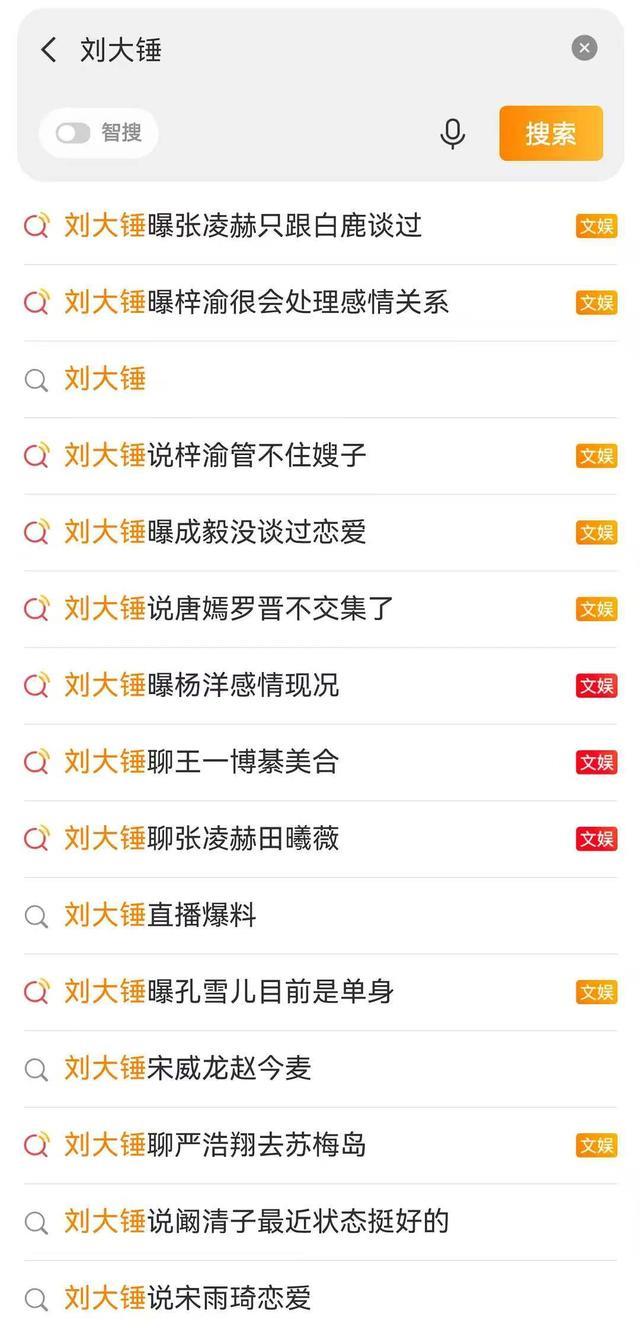Tap the orange 搜索 button

(x=551, y=133)
